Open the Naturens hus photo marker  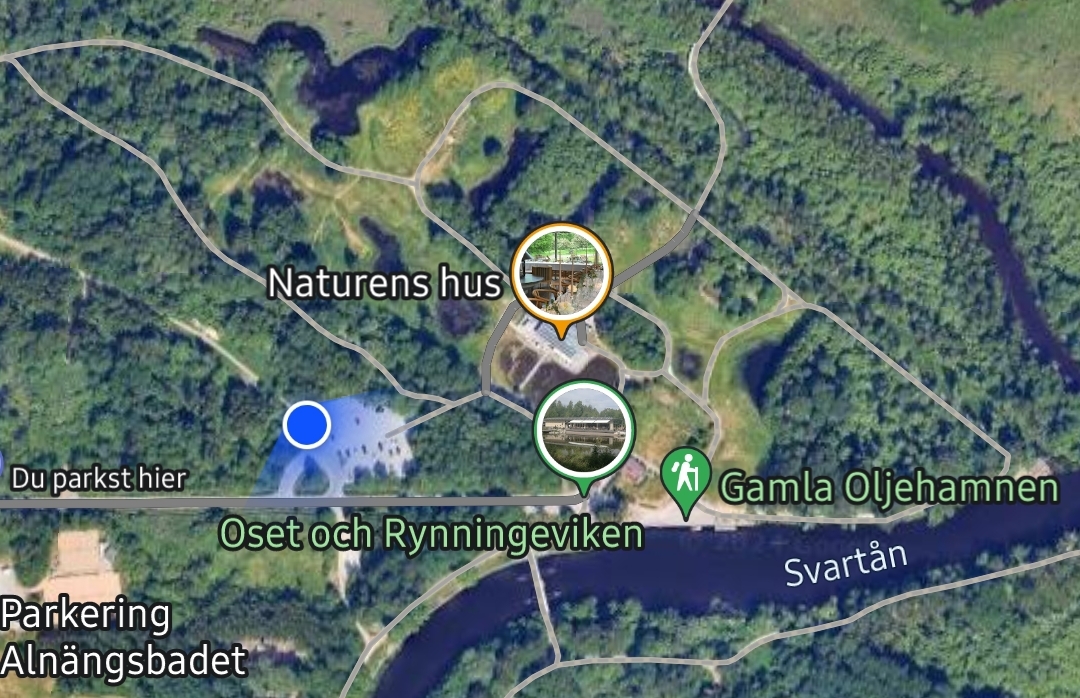point(561,273)
